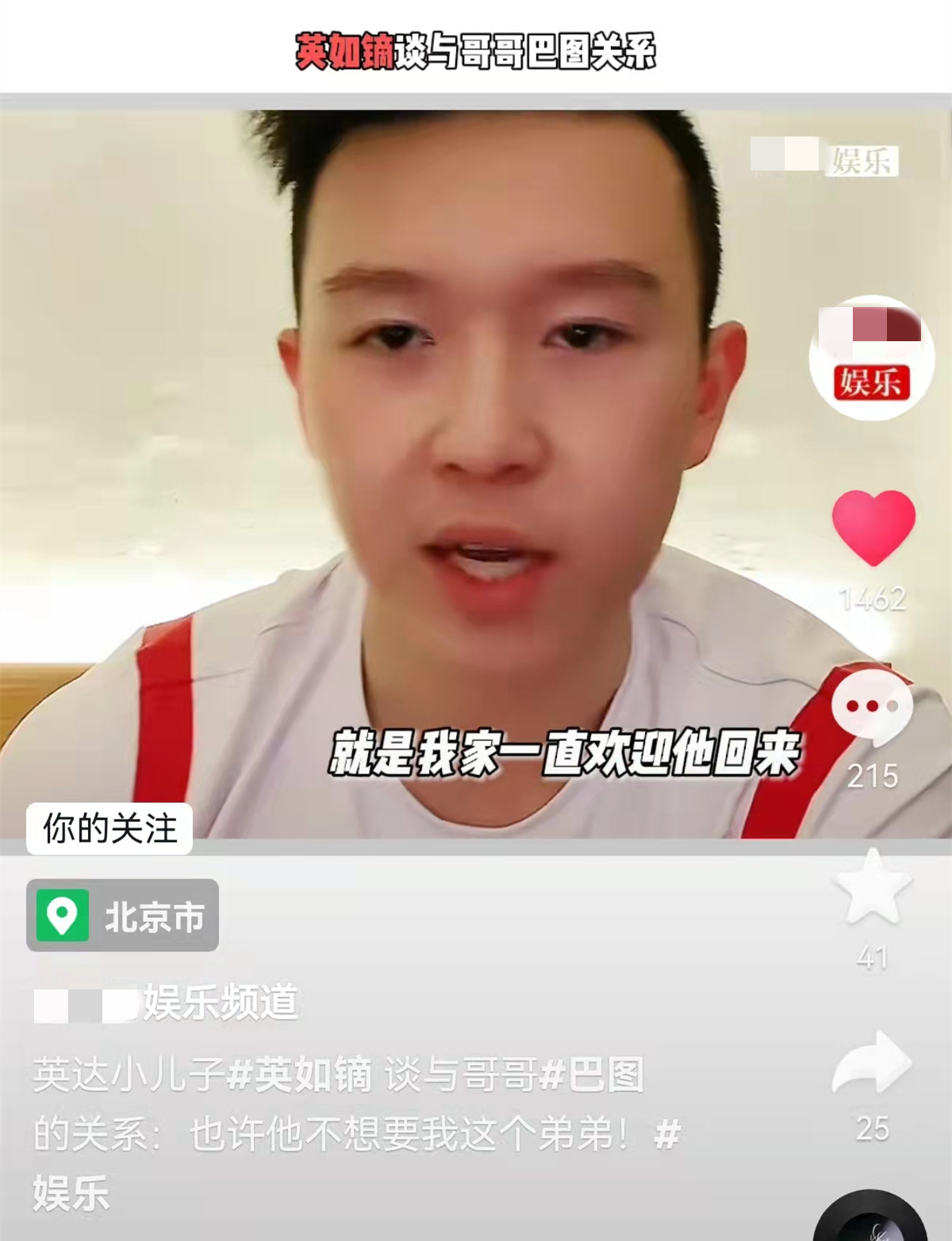Switch to the 你的关注 tab
Image resolution: width=952 pixels, height=1241 pixels.
(x=111, y=828)
